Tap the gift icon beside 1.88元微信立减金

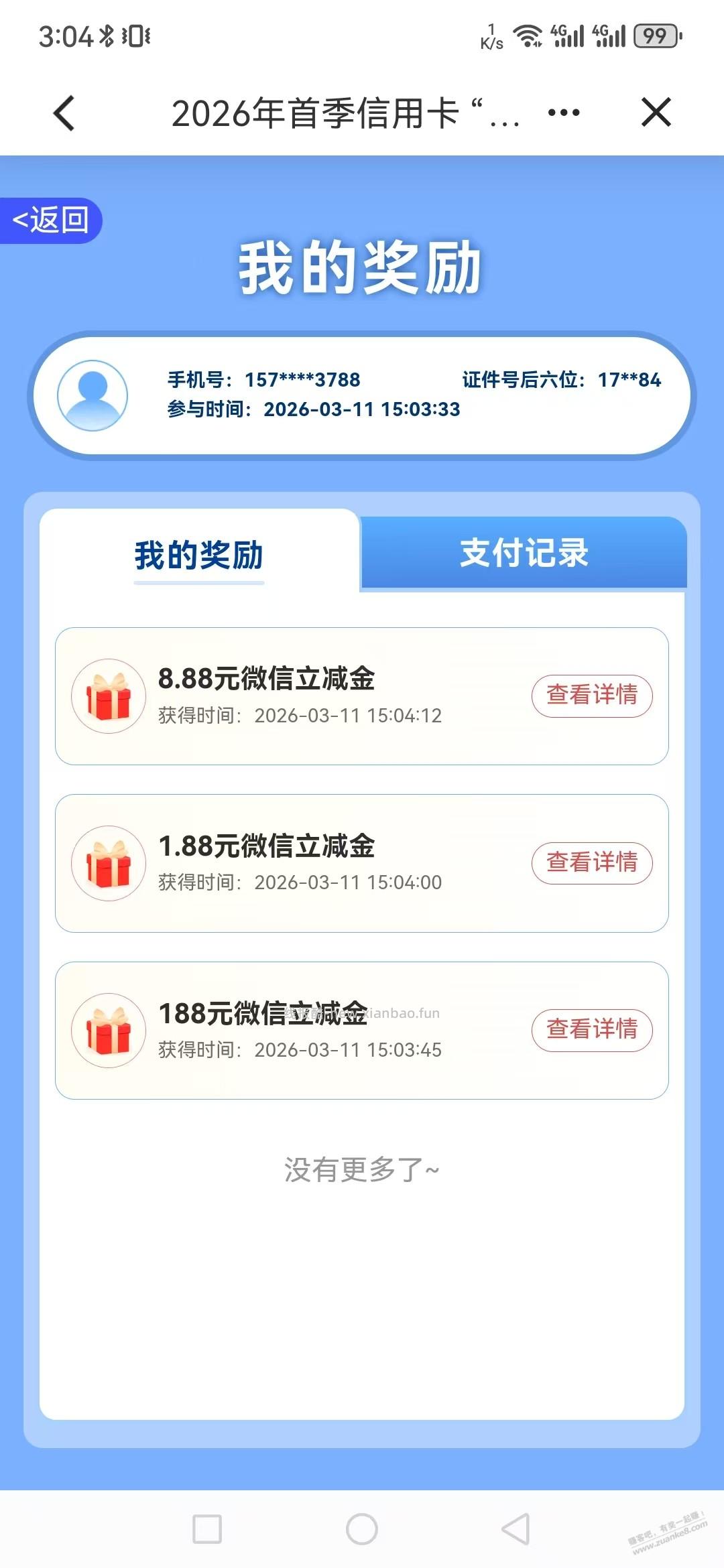pyautogui.click(x=109, y=863)
